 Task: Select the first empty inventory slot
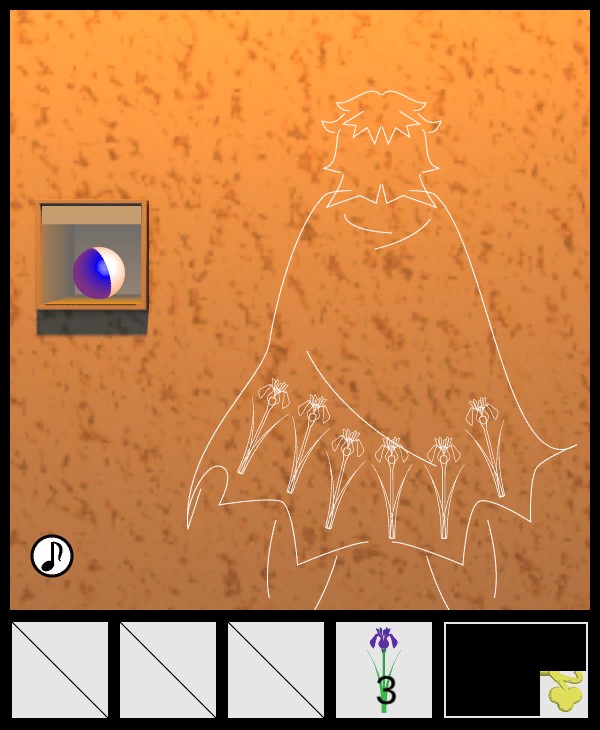[x=60, y=669]
